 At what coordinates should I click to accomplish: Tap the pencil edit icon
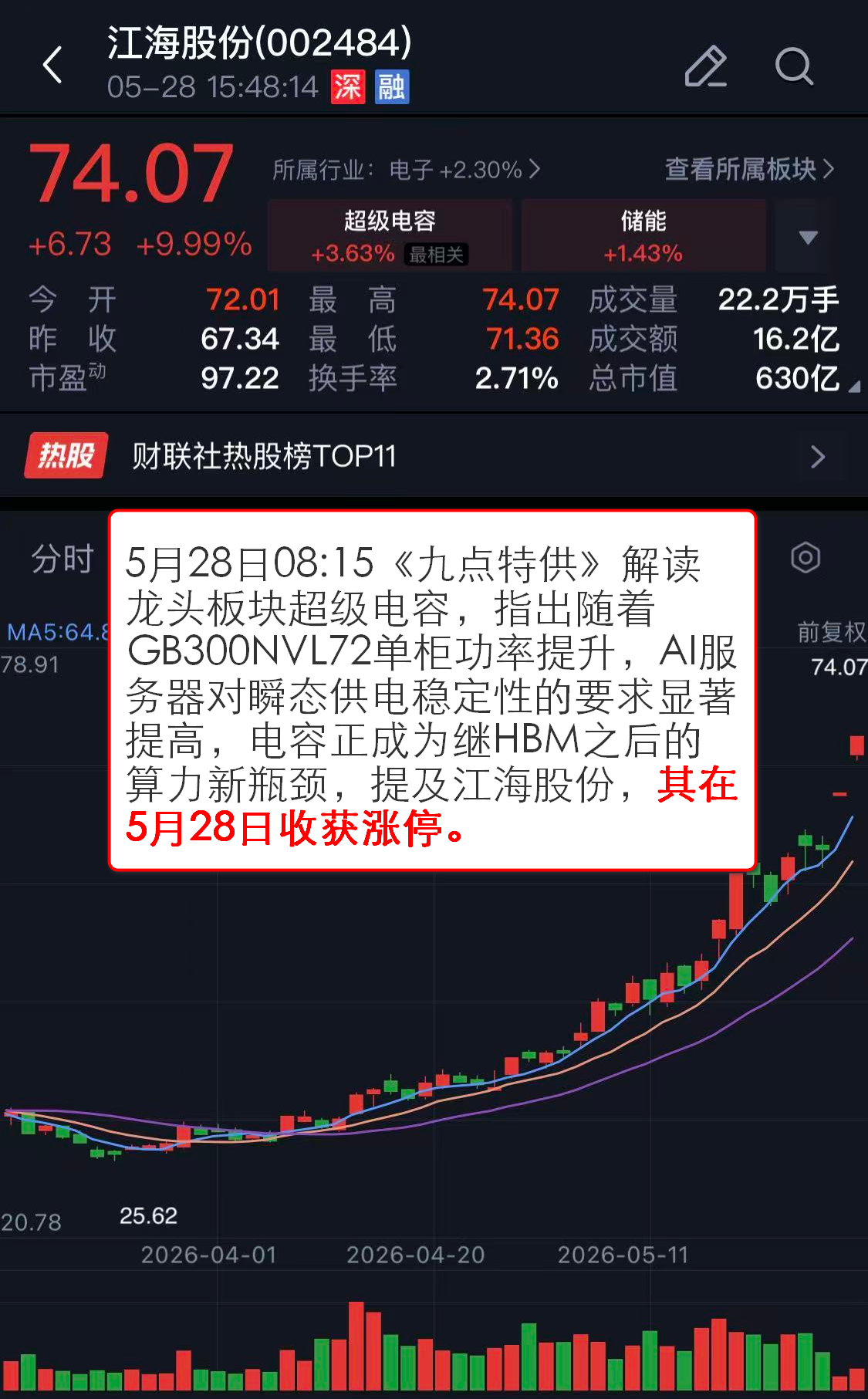(x=706, y=66)
